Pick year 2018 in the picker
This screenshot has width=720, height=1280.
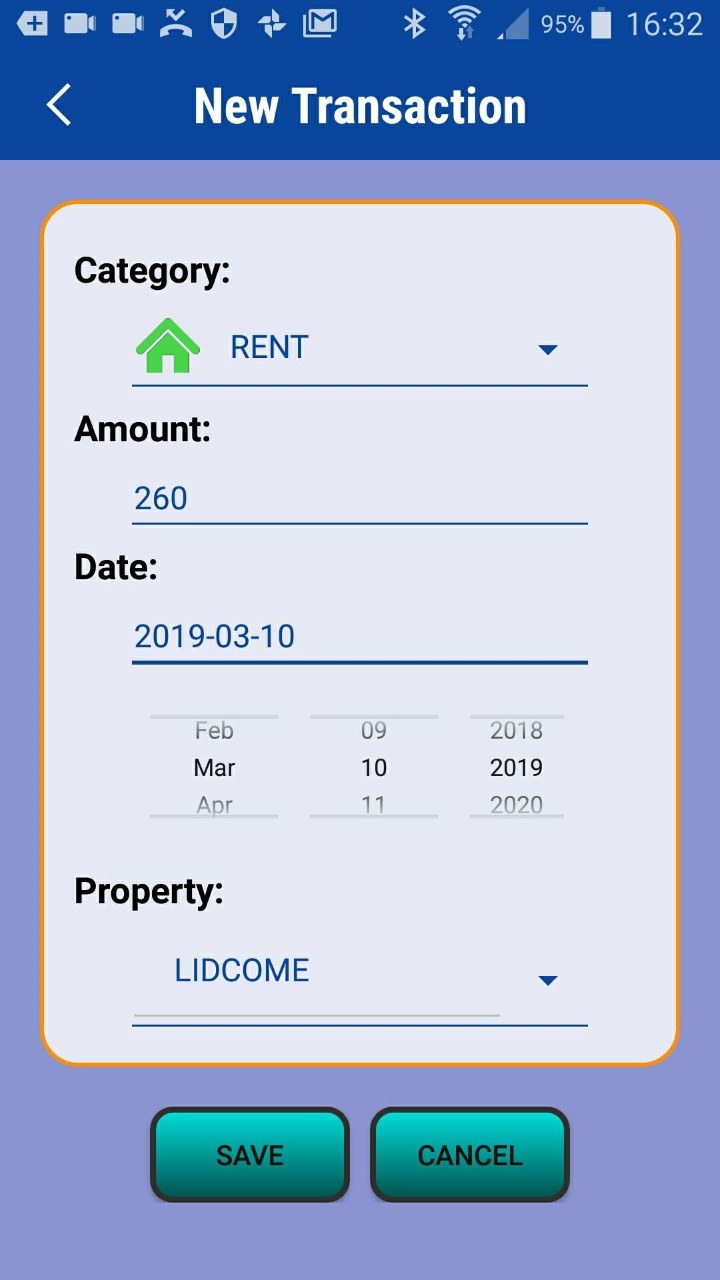516,731
